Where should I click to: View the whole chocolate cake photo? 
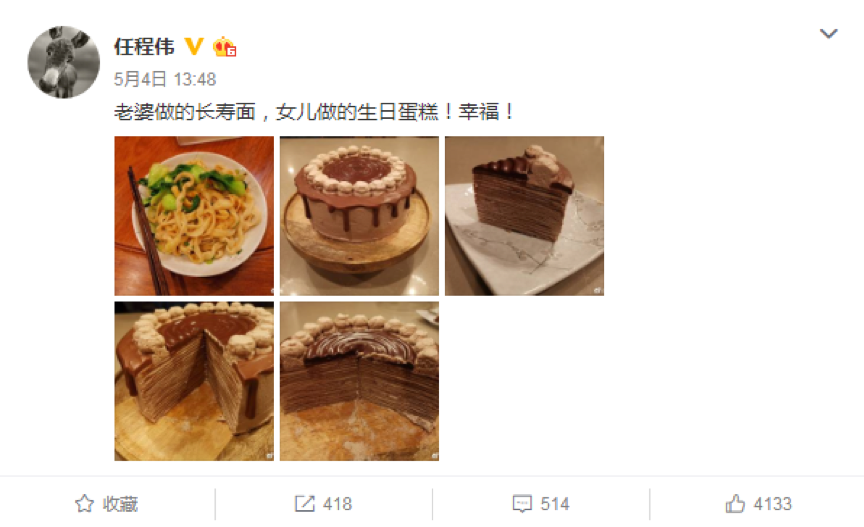[x=359, y=216]
